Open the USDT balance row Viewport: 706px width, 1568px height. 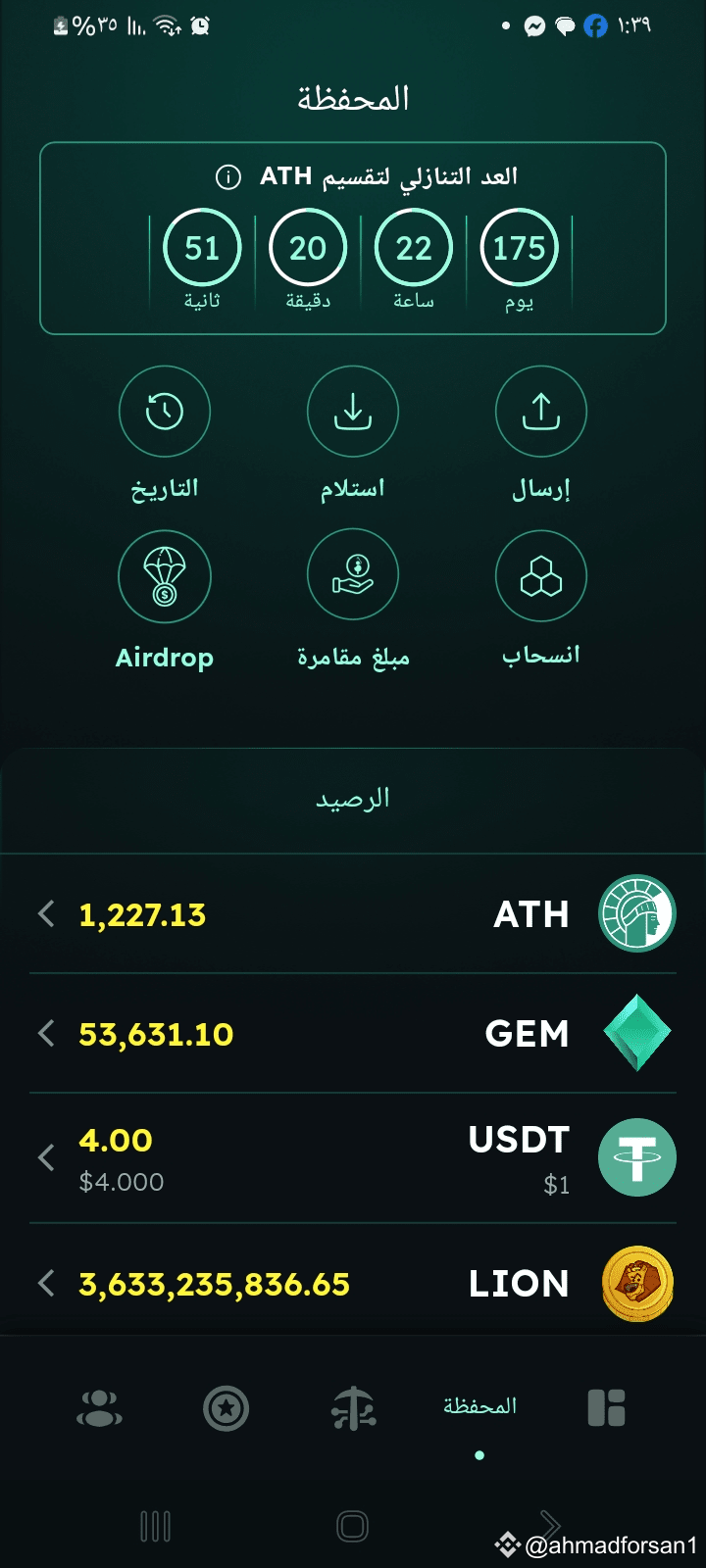353,1158
